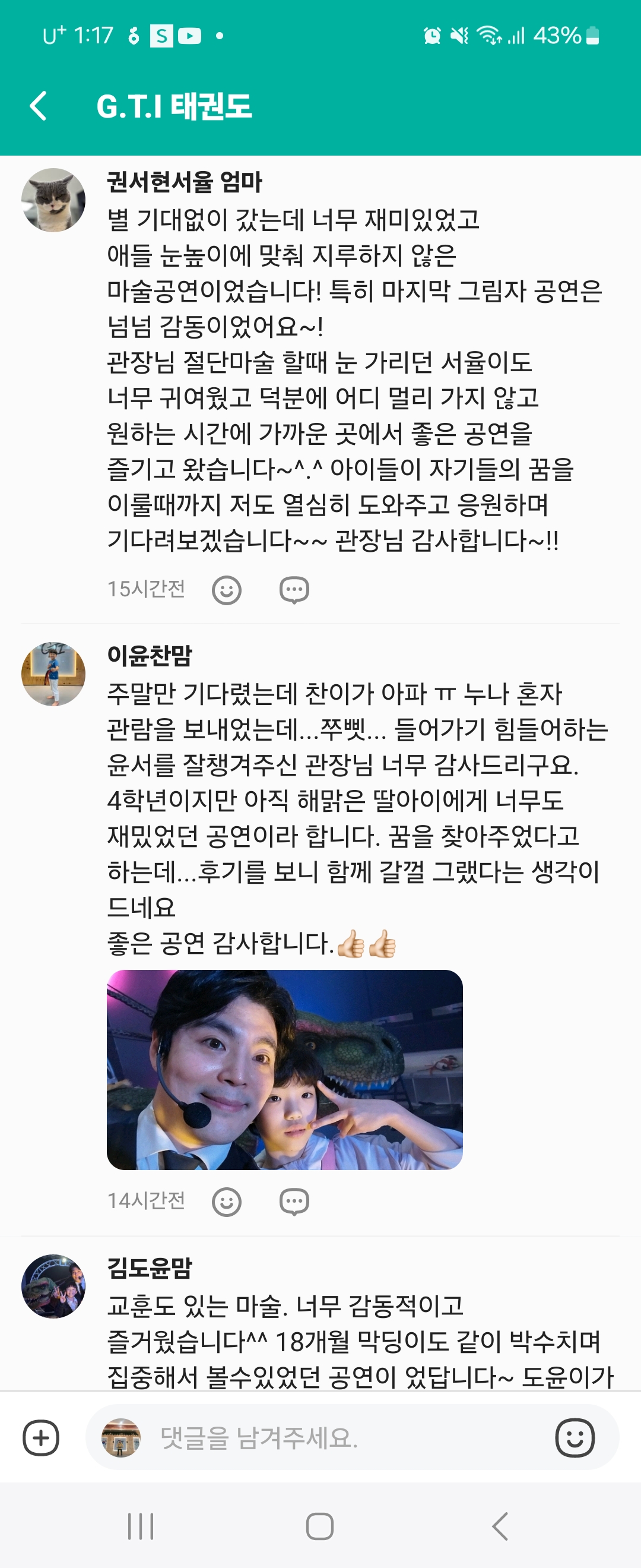
Task: Reply to 이윤찬맘's comment
Action: click(x=294, y=1202)
